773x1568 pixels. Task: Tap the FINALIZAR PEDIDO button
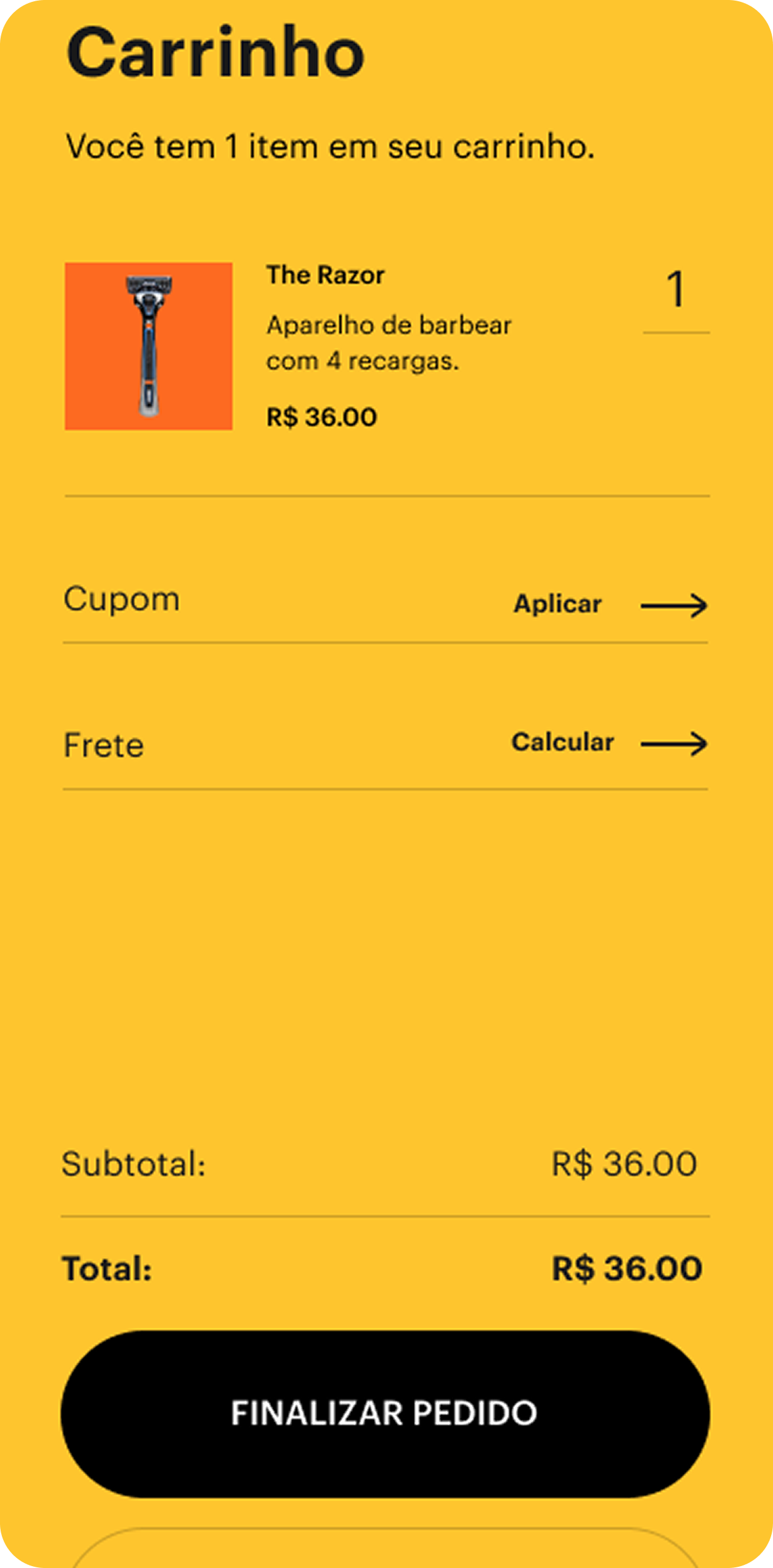coord(385,1413)
